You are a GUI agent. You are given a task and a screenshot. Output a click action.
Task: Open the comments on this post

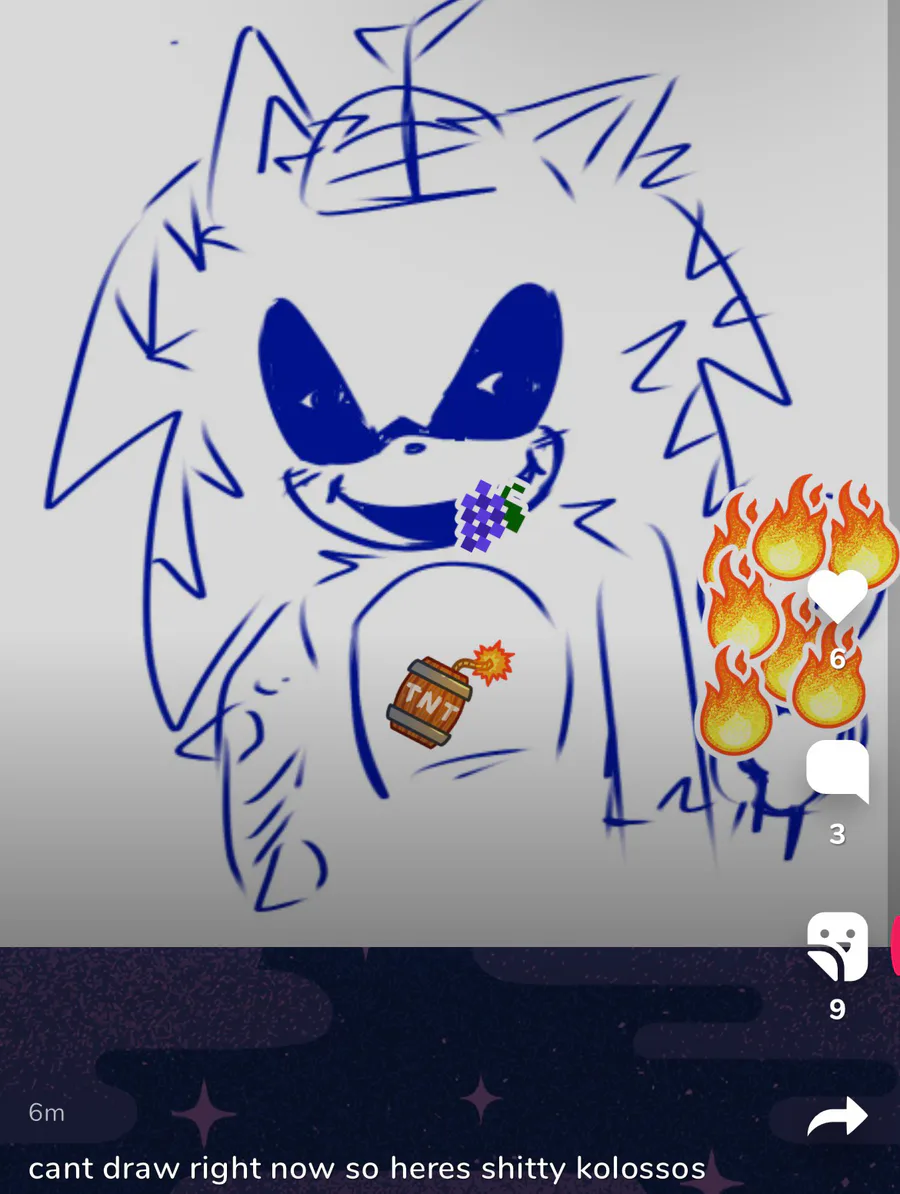837,771
